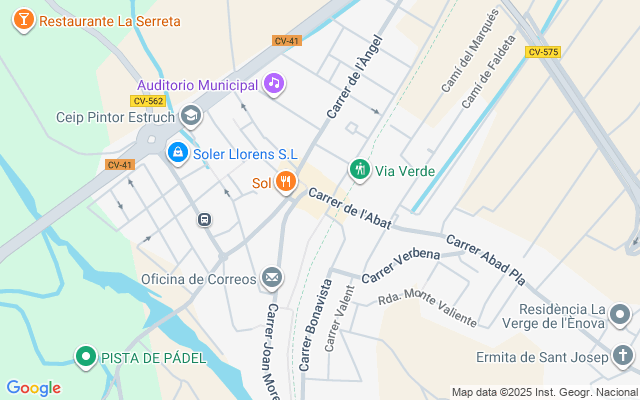640x400 pixels.
Task: Open the Google logo link
Action: [x=33, y=388]
